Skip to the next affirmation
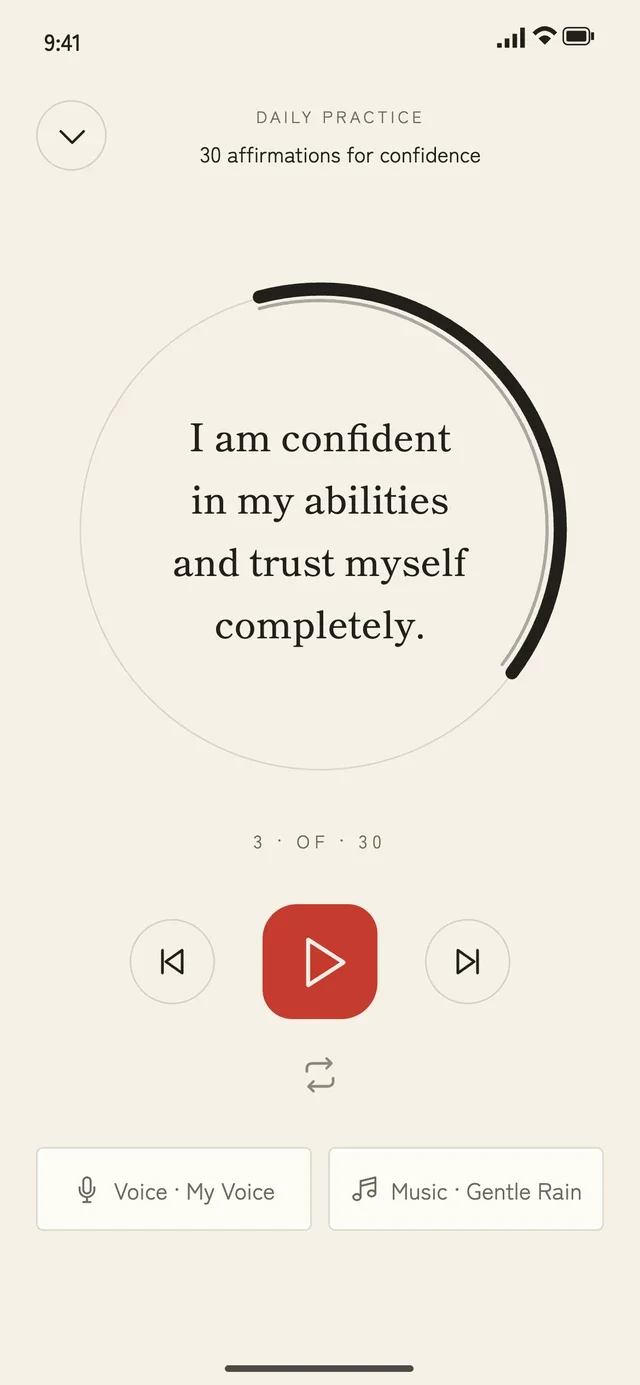This screenshot has width=640, height=1385. tap(468, 961)
